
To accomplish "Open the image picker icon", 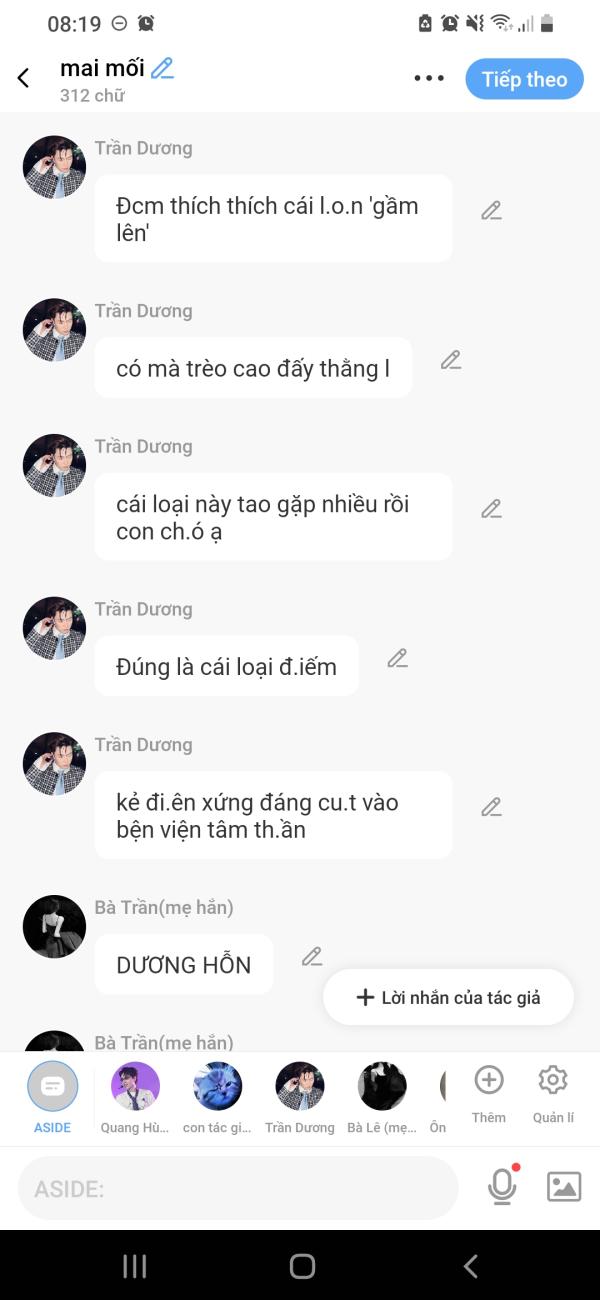I will point(564,1187).
